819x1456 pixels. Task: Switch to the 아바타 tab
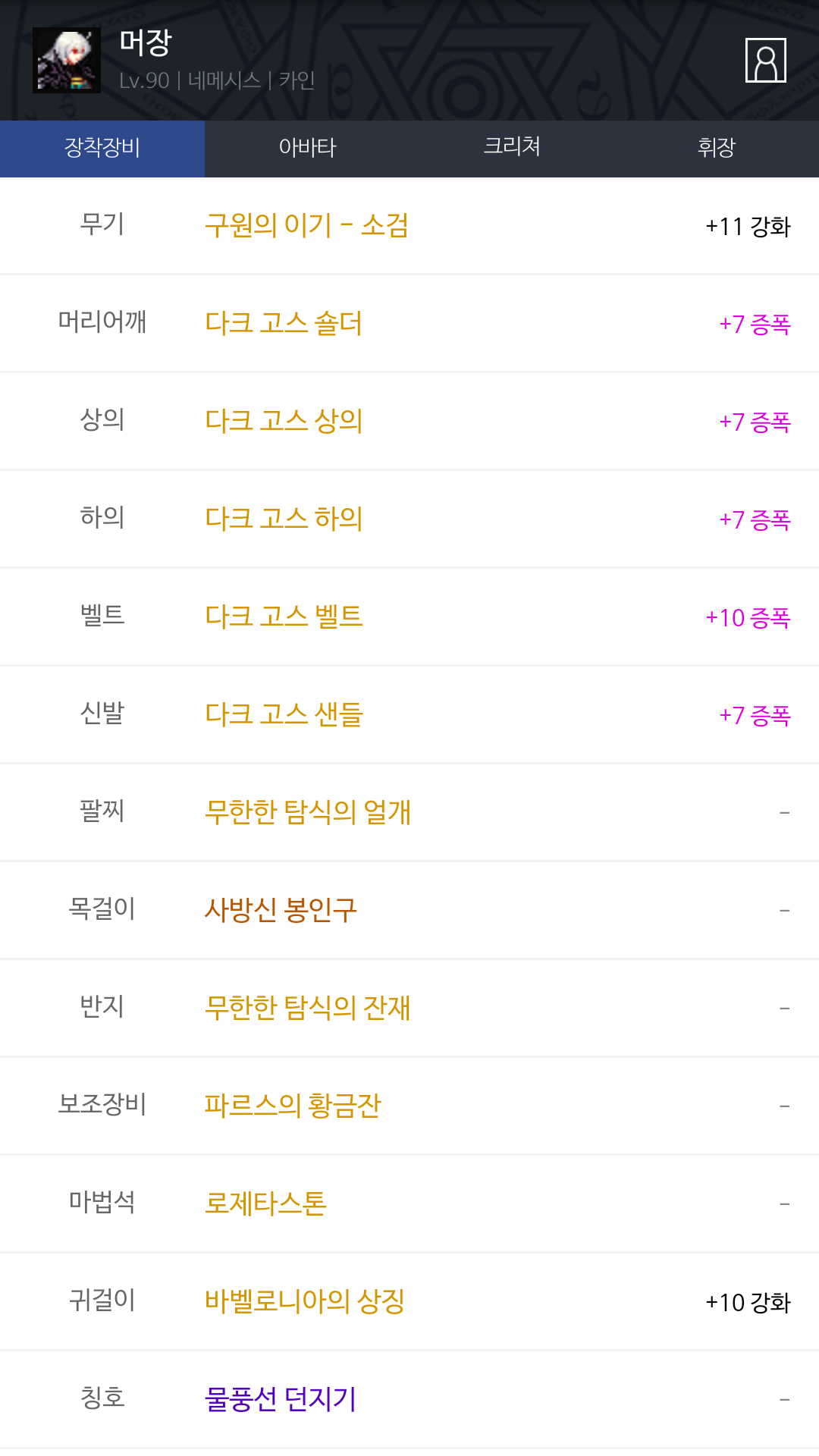tap(307, 149)
